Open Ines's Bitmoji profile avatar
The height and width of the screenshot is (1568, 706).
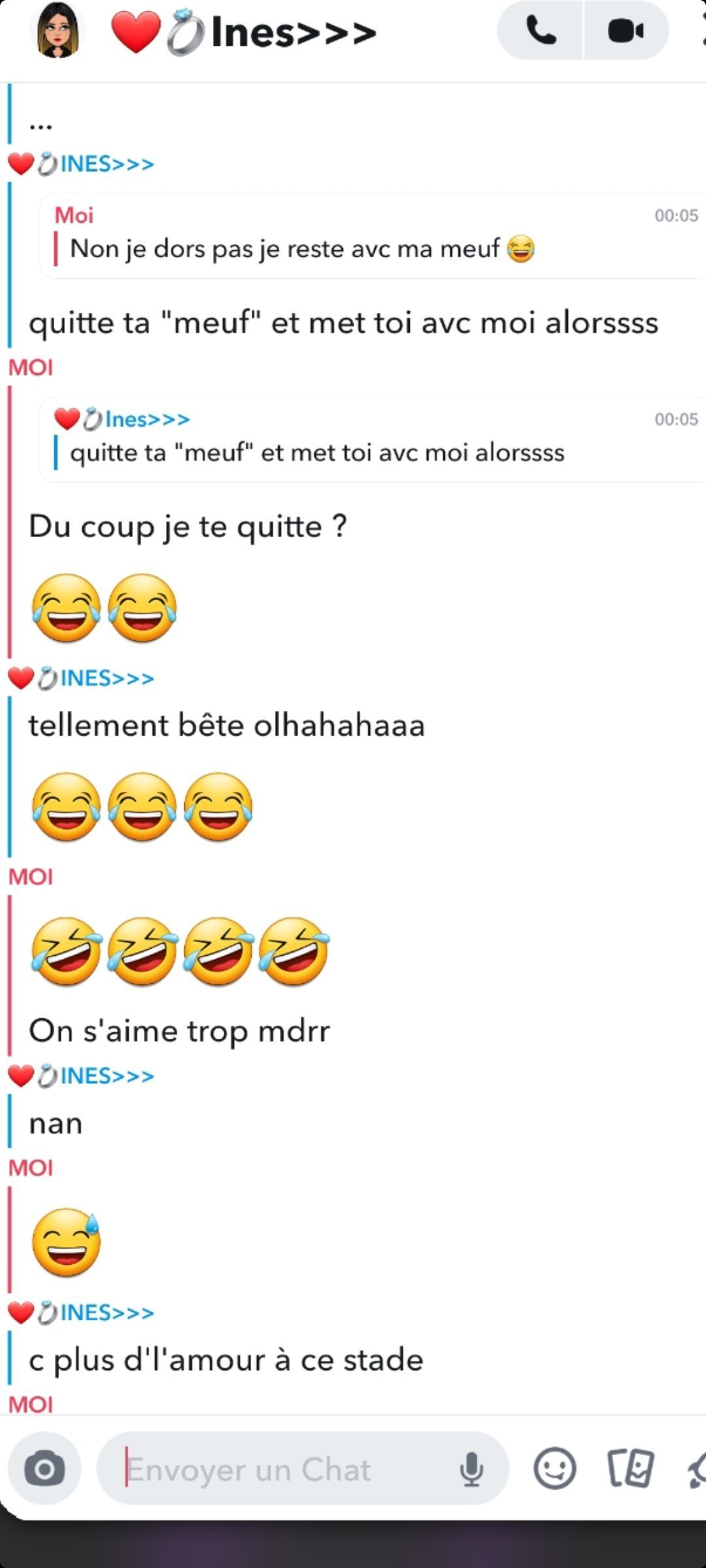coord(58,31)
